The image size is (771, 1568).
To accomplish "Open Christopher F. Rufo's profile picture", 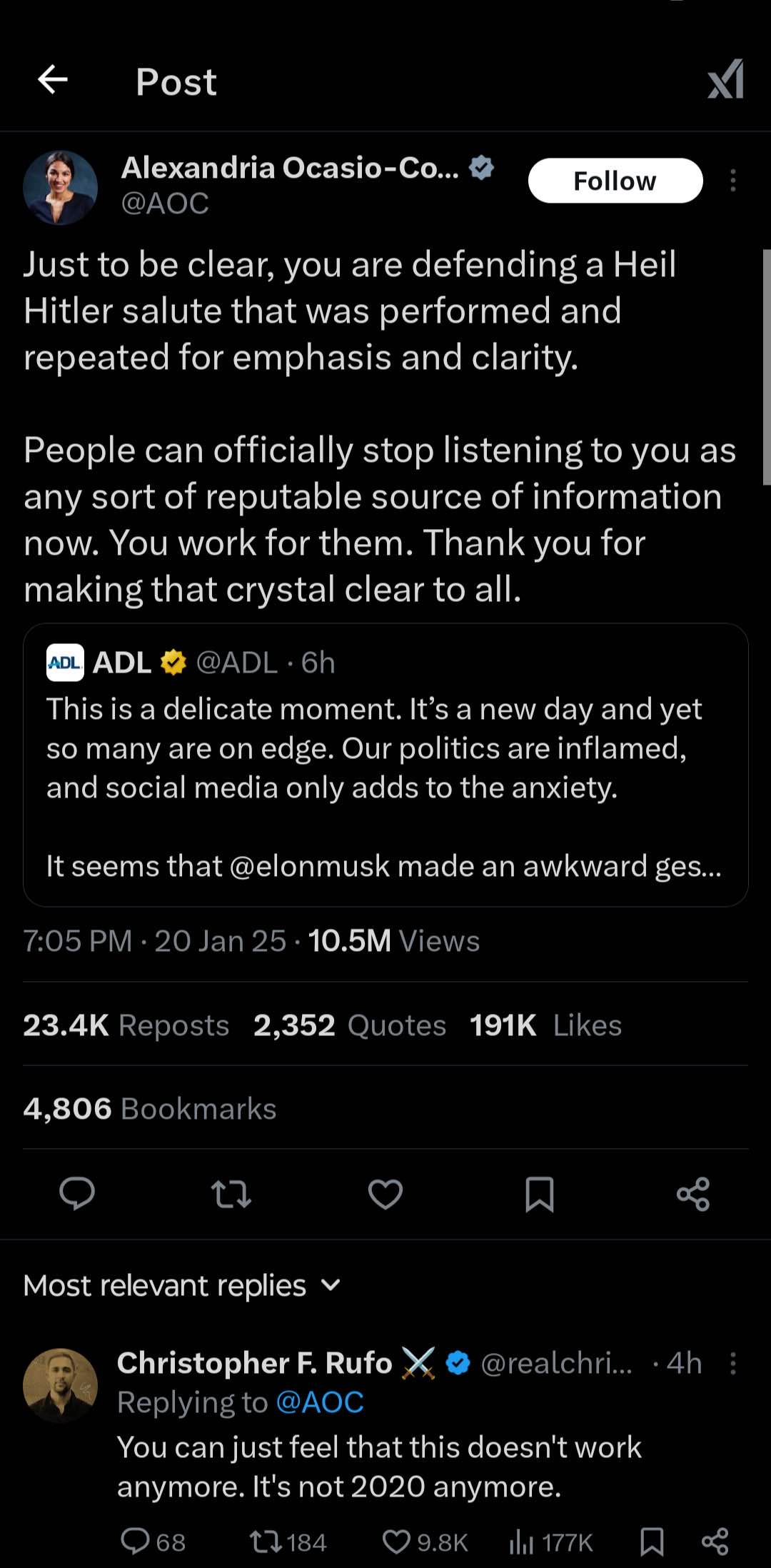I will pyautogui.click(x=61, y=1385).
